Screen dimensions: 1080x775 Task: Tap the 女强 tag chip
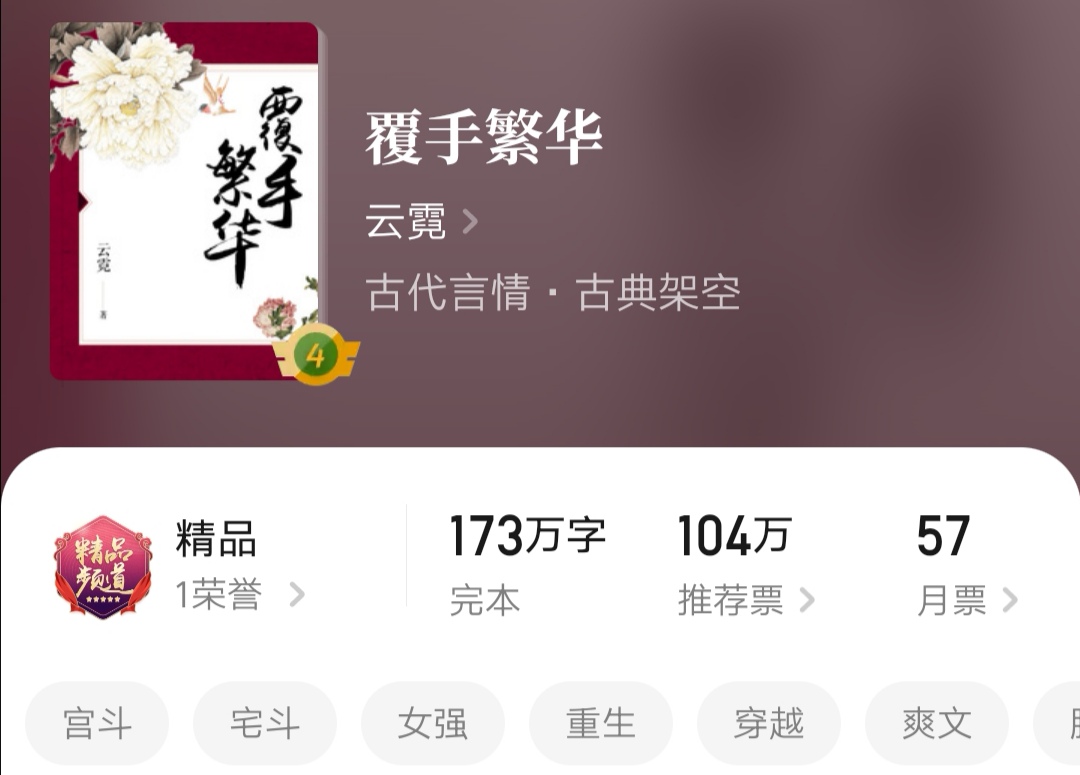(x=433, y=723)
